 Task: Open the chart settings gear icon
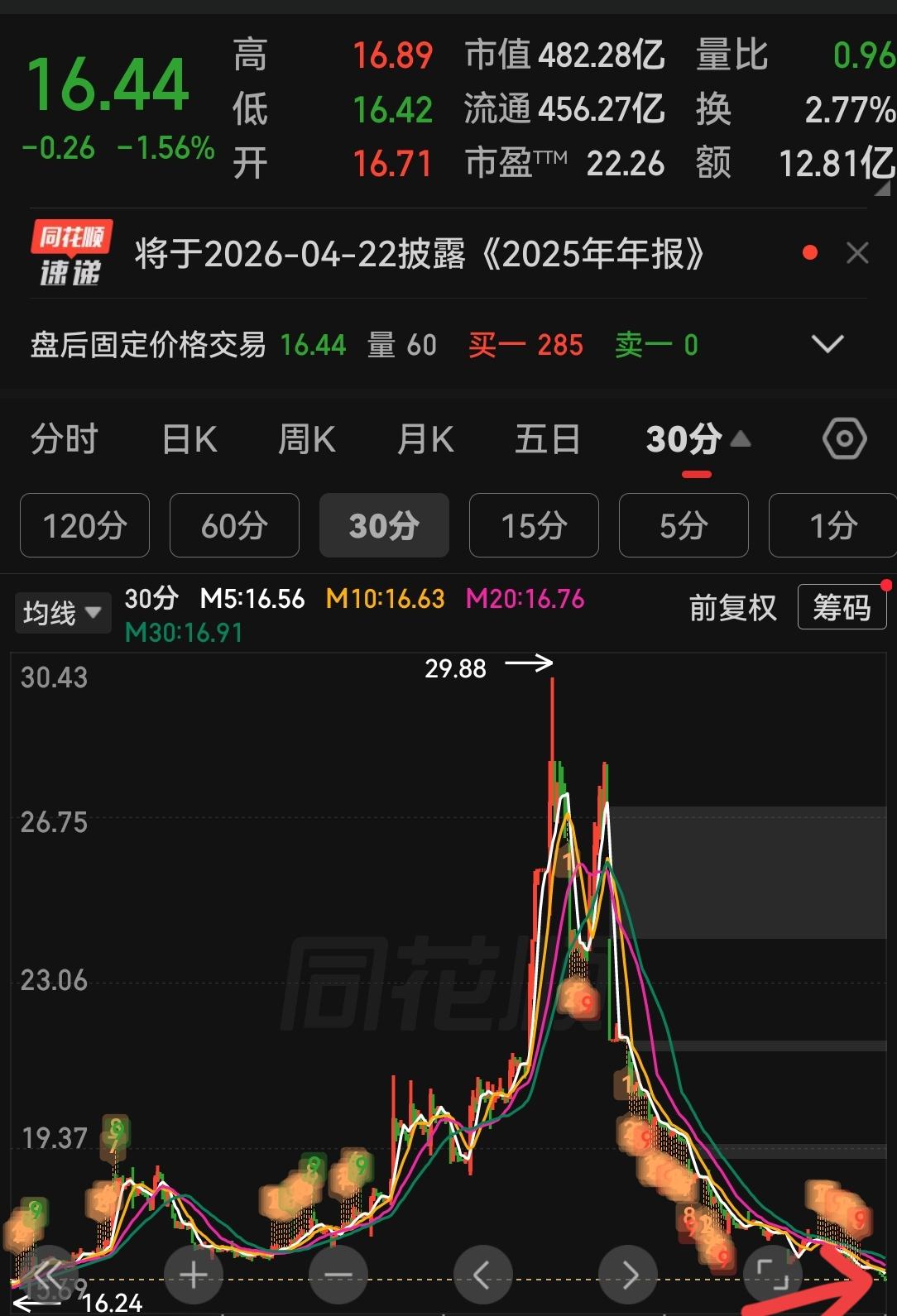click(843, 439)
